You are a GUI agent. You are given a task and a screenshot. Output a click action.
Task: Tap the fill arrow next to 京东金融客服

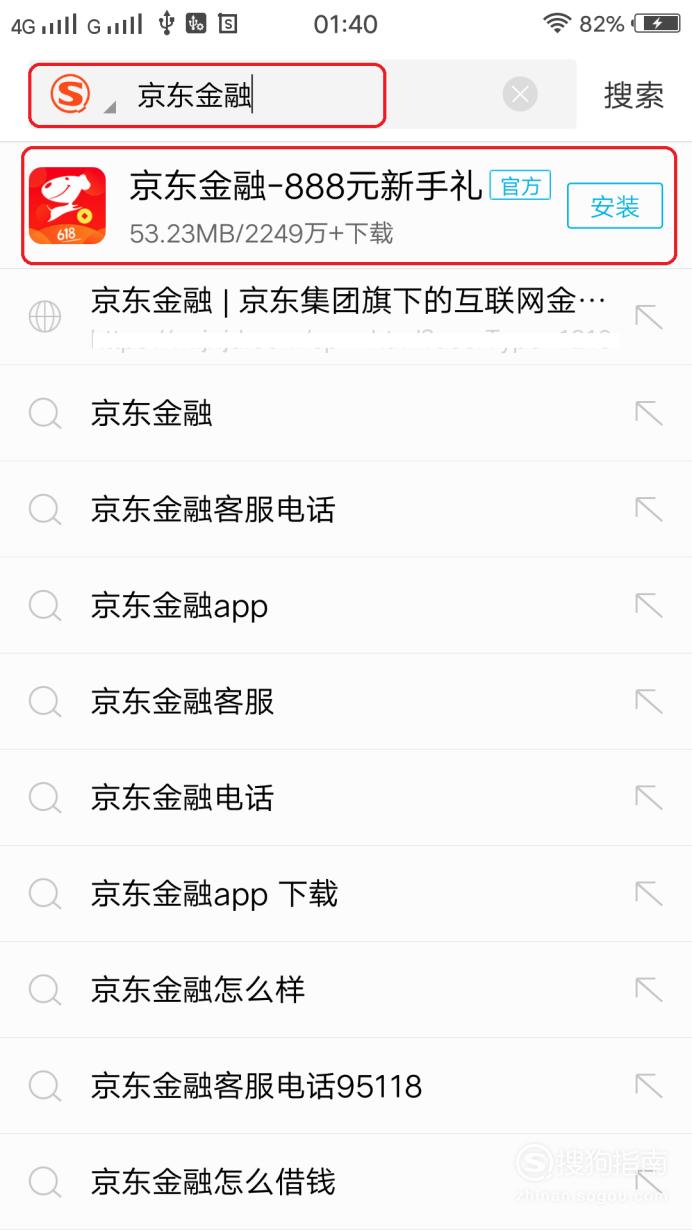point(649,701)
